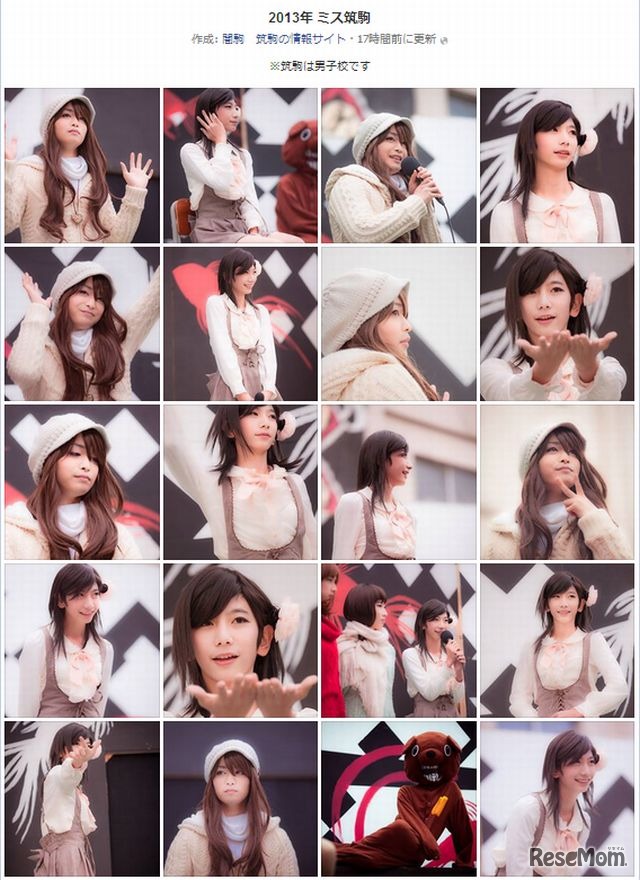Viewport: 640px width, 880px height.
Task: Open the photo showing three people on stage
Action: [x=398, y=640]
